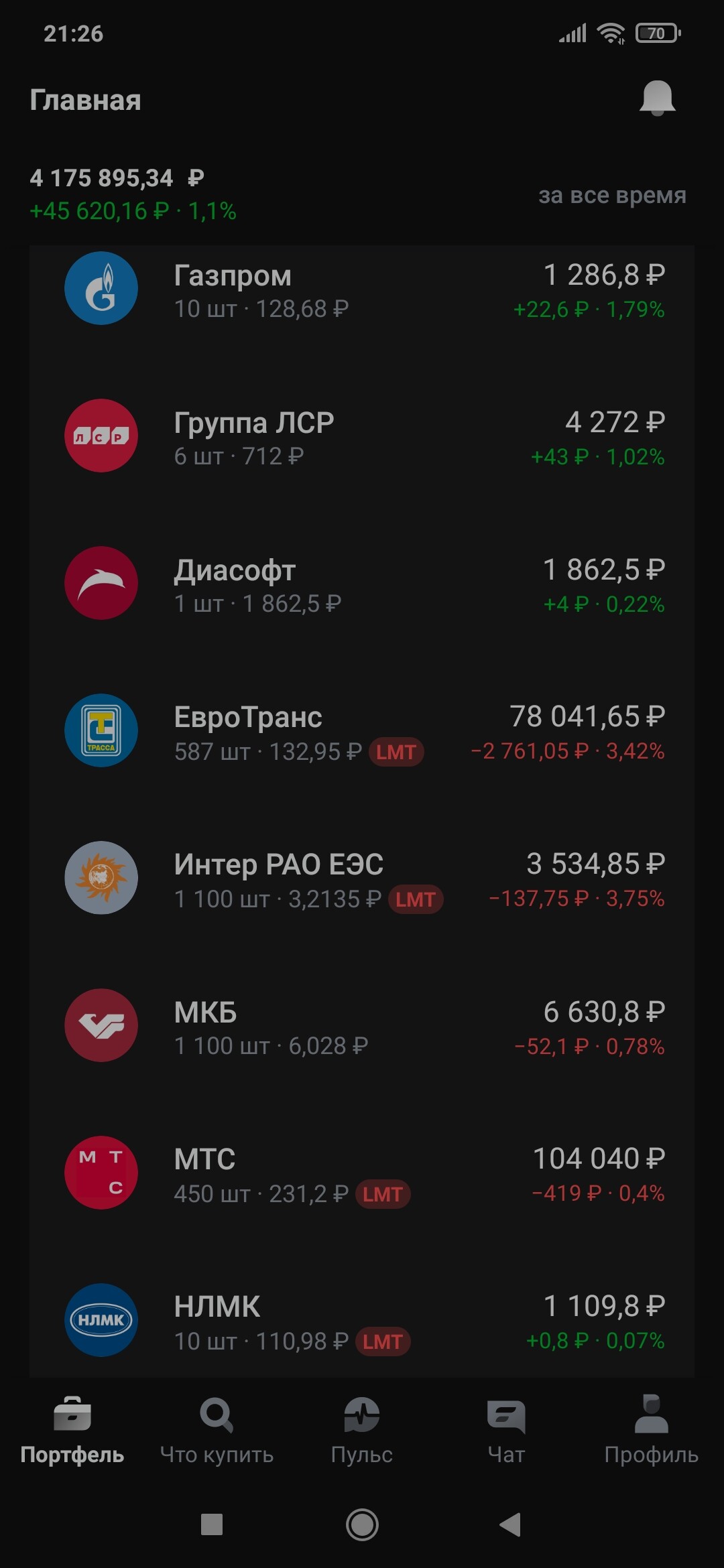This screenshot has width=724, height=1568.
Task: Open the НЛМК position
Action: pos(362,1323)
